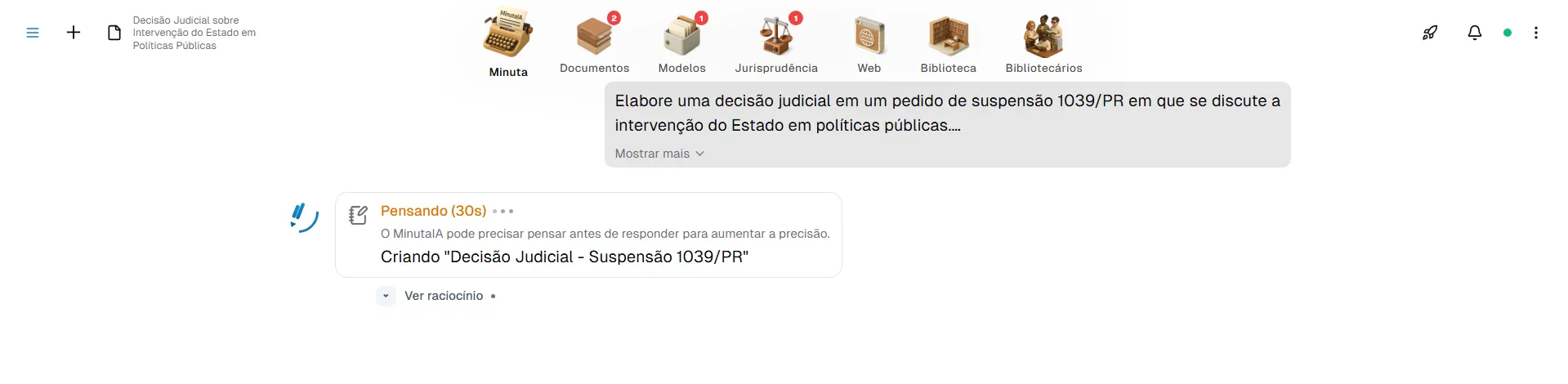
Task: Go to the Bibliotecários tab
Action: pos(1043,44)
